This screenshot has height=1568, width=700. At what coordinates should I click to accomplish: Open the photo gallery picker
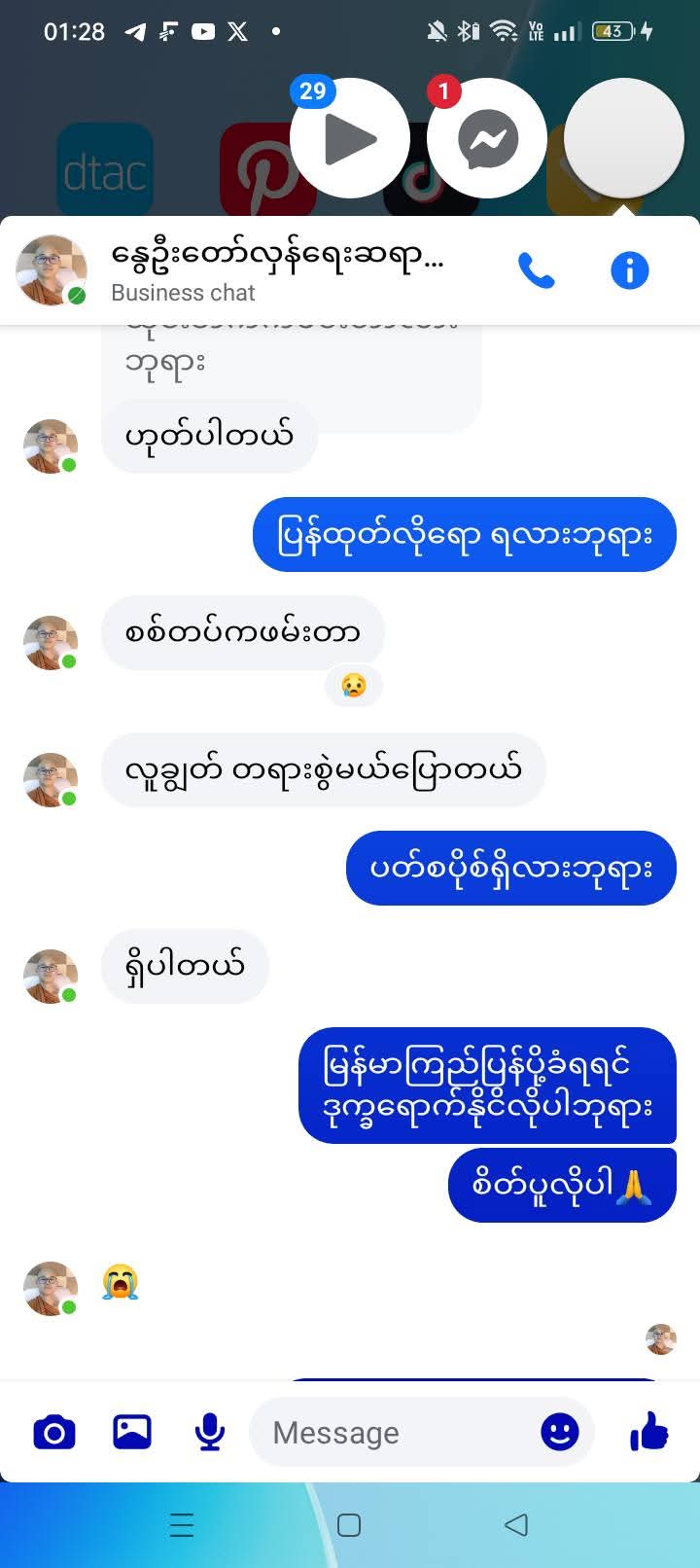[132, 1432]
